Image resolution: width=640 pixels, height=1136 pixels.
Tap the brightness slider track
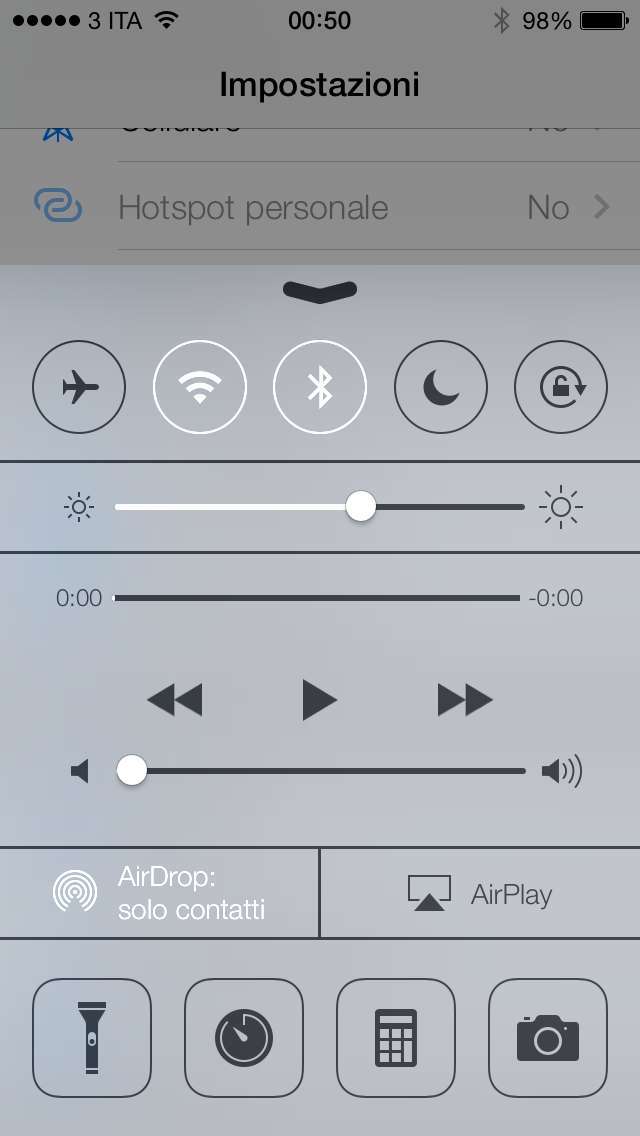[320, 506]
